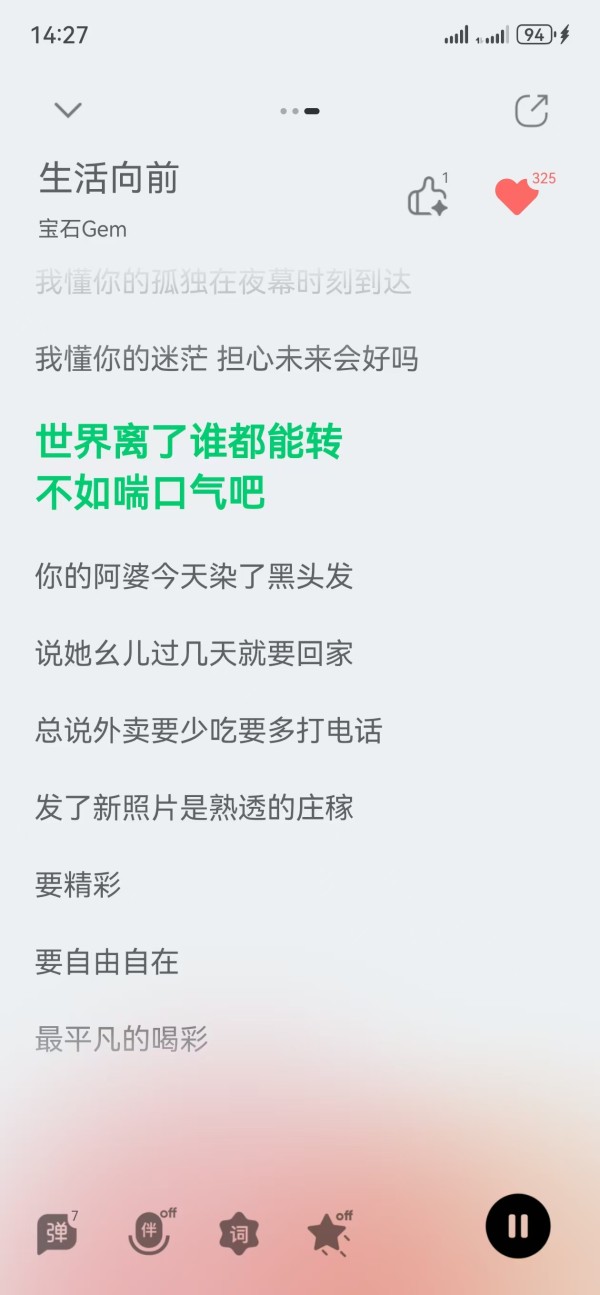Tap the page indicator dots
This screenshot has width=600, height=1295.
(300, 111)
